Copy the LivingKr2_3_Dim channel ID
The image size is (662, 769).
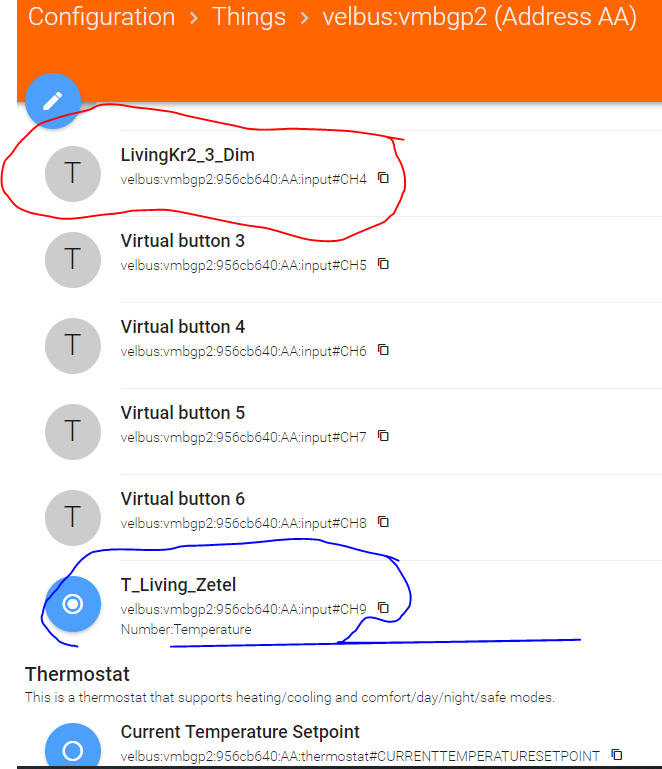click(x=383, y=179)
